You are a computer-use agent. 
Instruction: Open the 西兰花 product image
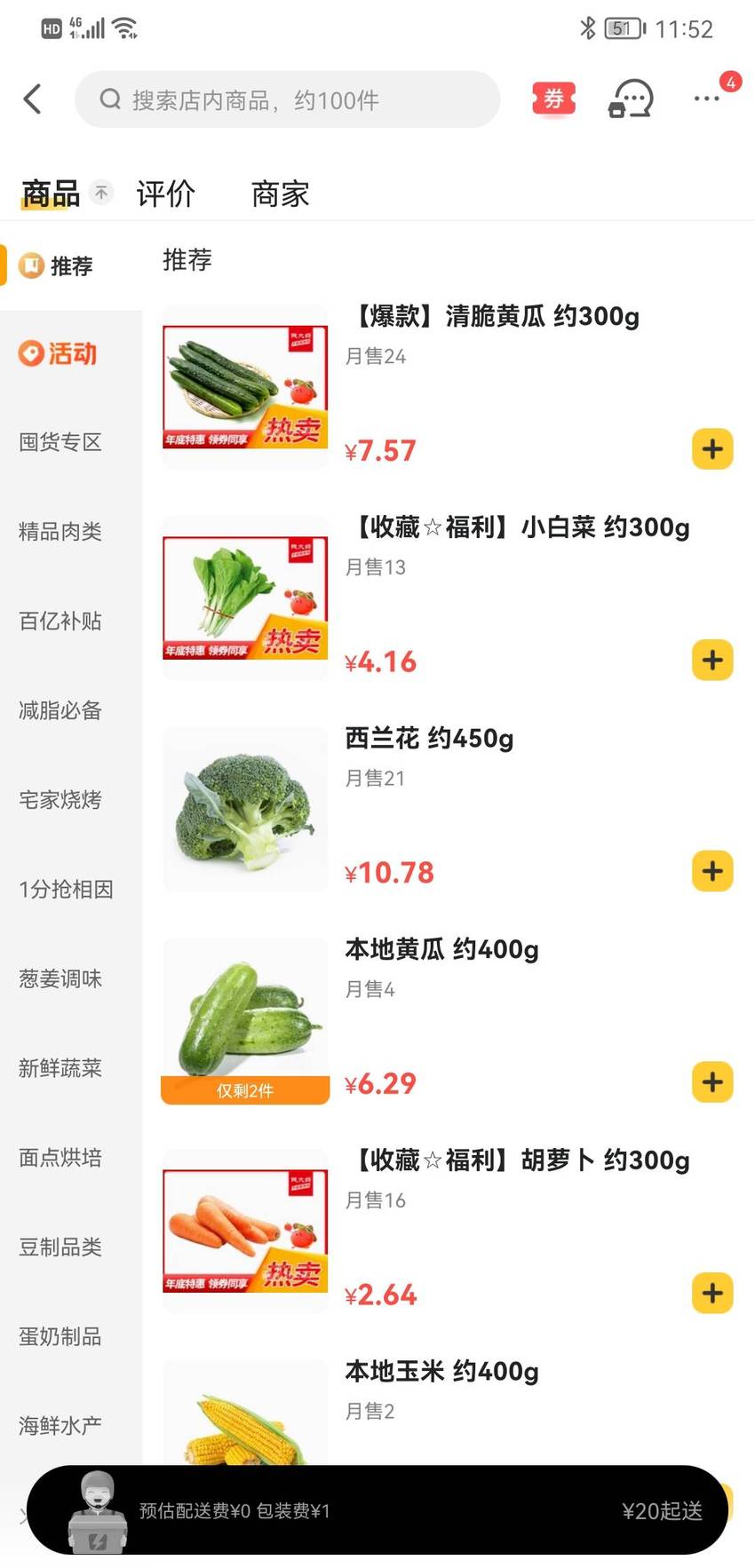point(245,809)
